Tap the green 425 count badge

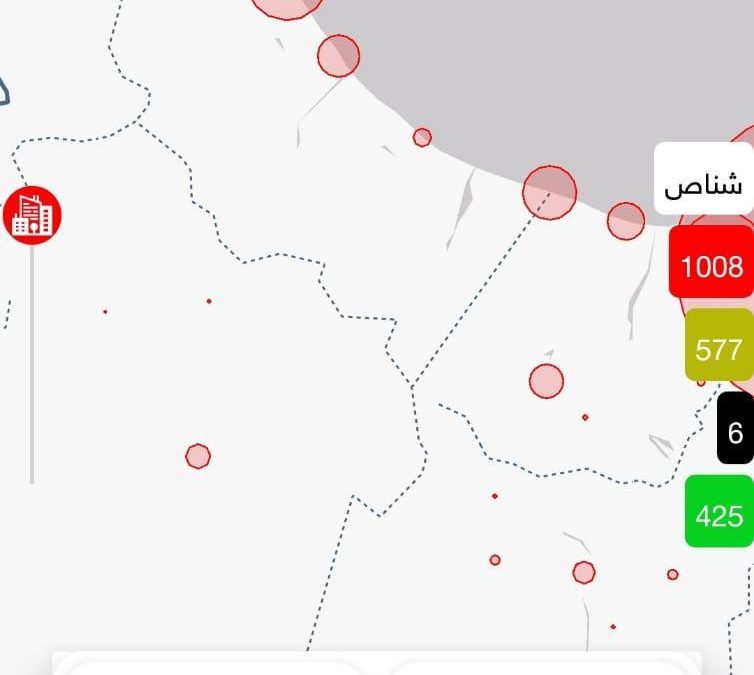(718, 514)
